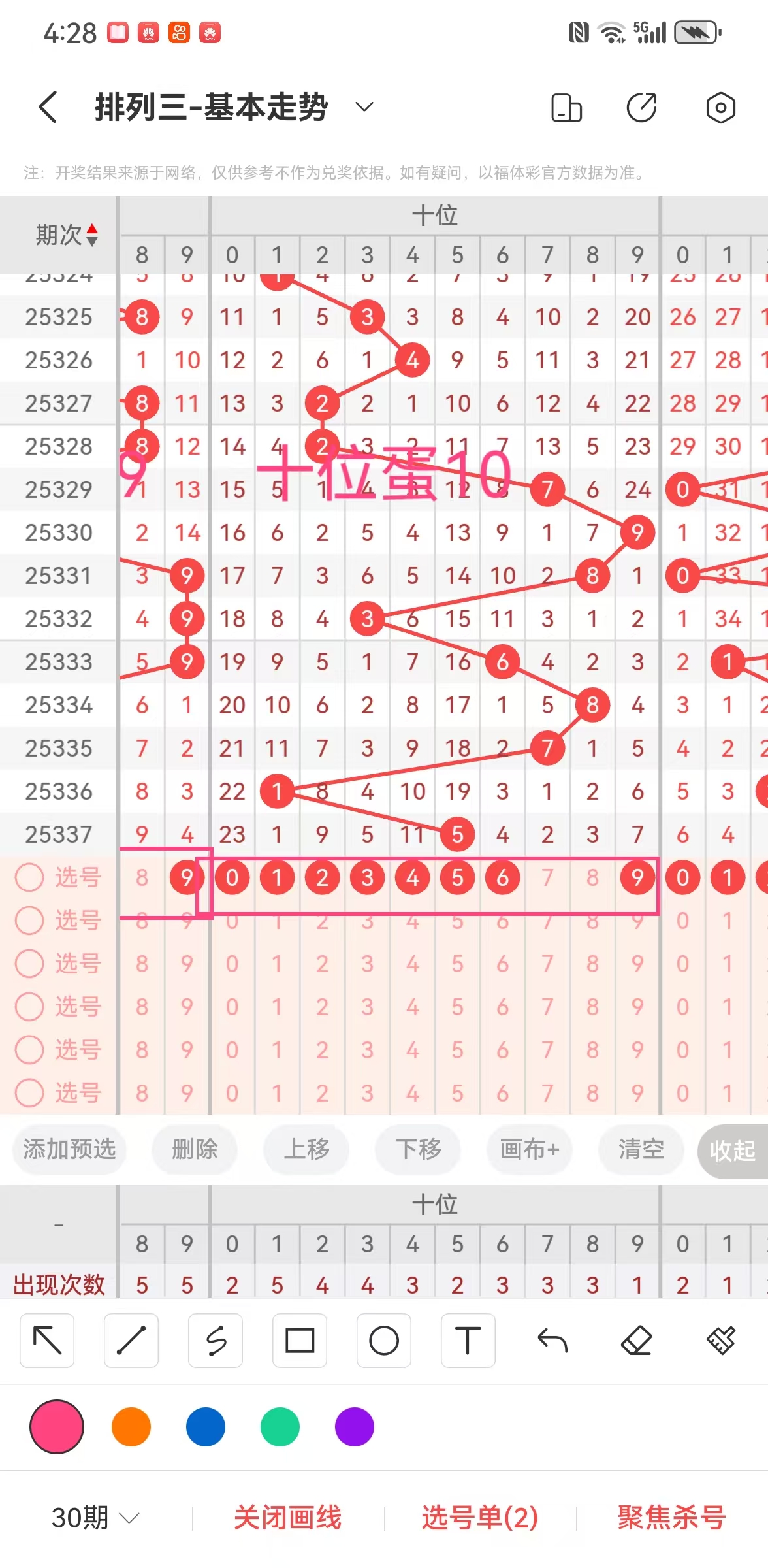768x1568 pixels.
Task: Select the rectangle drawing tool
Action: 300,1341
